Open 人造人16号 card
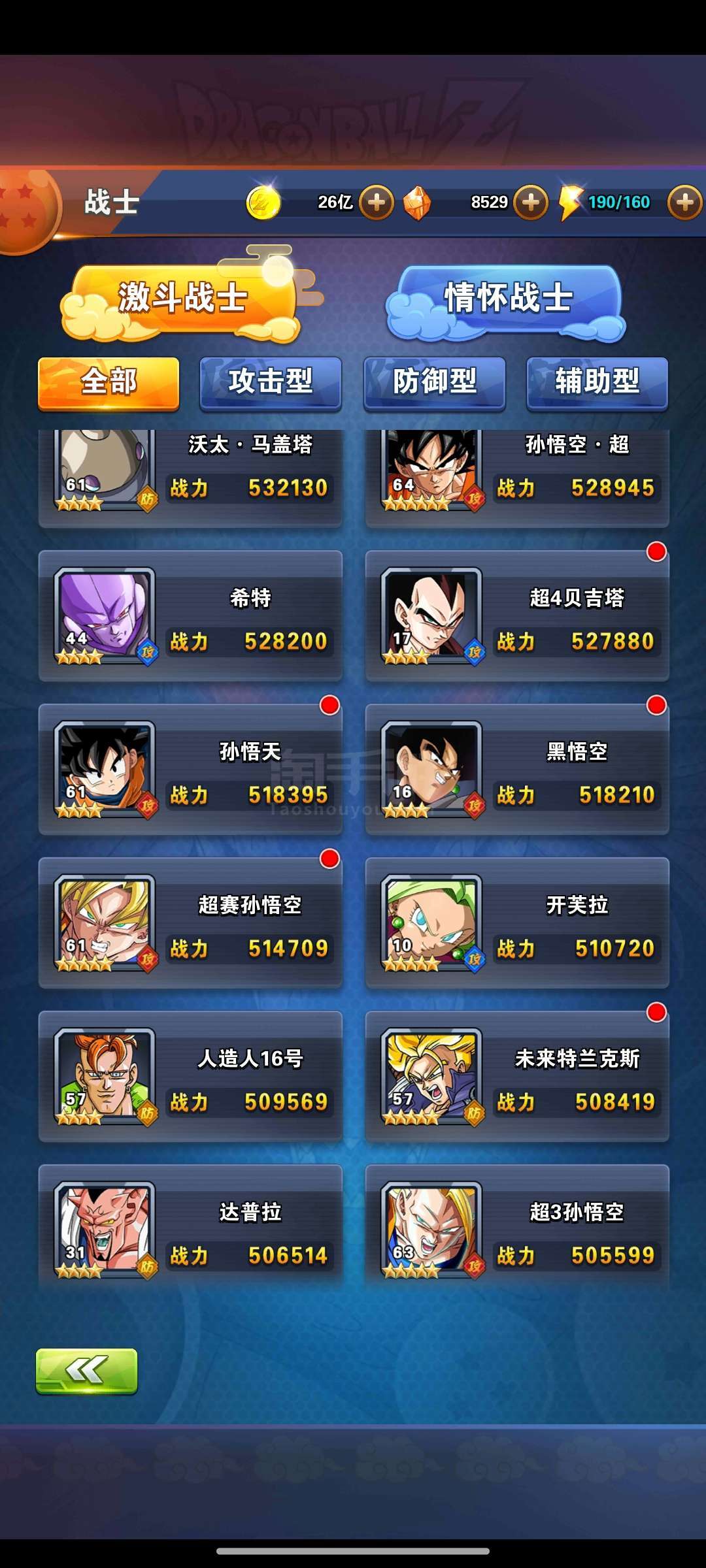Screen dimensions: 706x1568 coord(190,1077)
